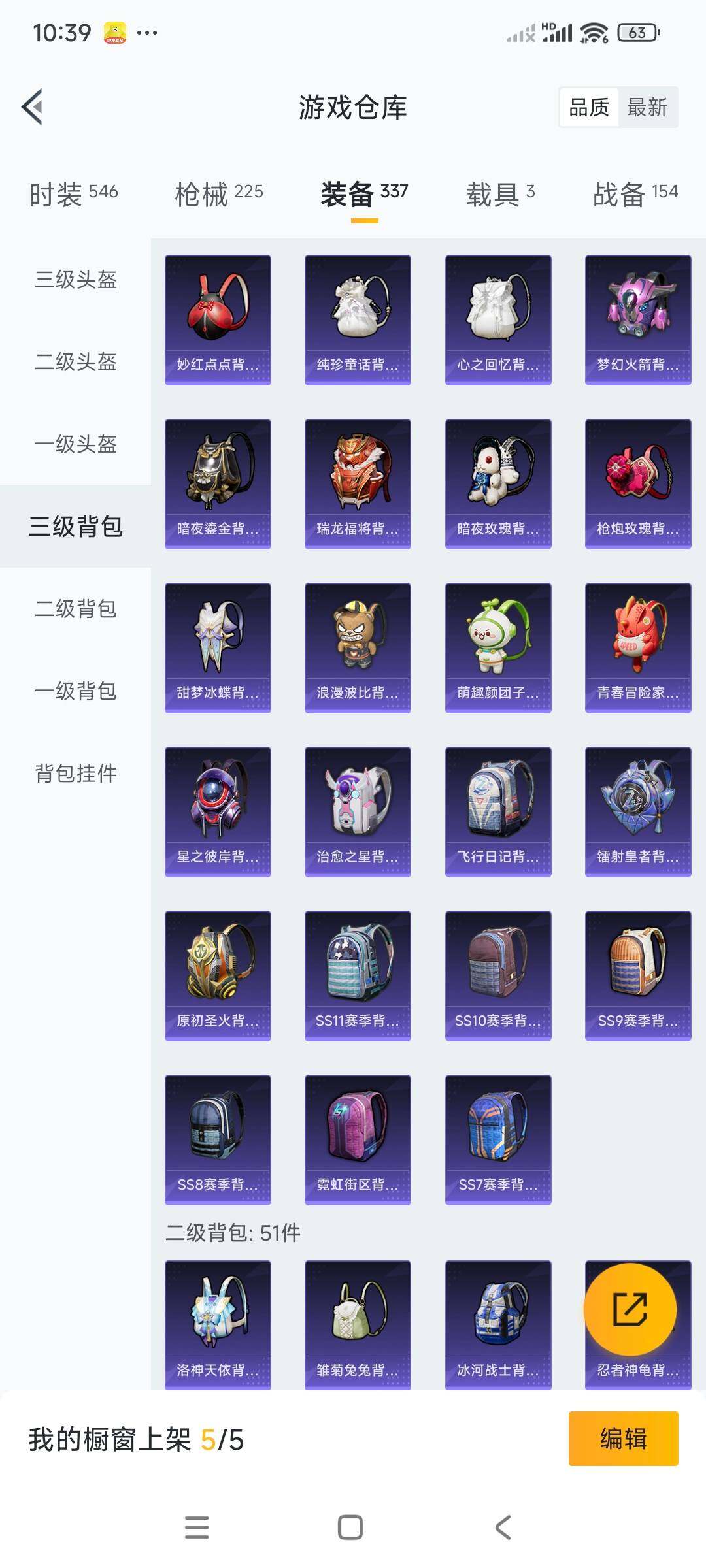Open the 浪漫波比 backpack item
706x1568 pixels.
(358, 647)
